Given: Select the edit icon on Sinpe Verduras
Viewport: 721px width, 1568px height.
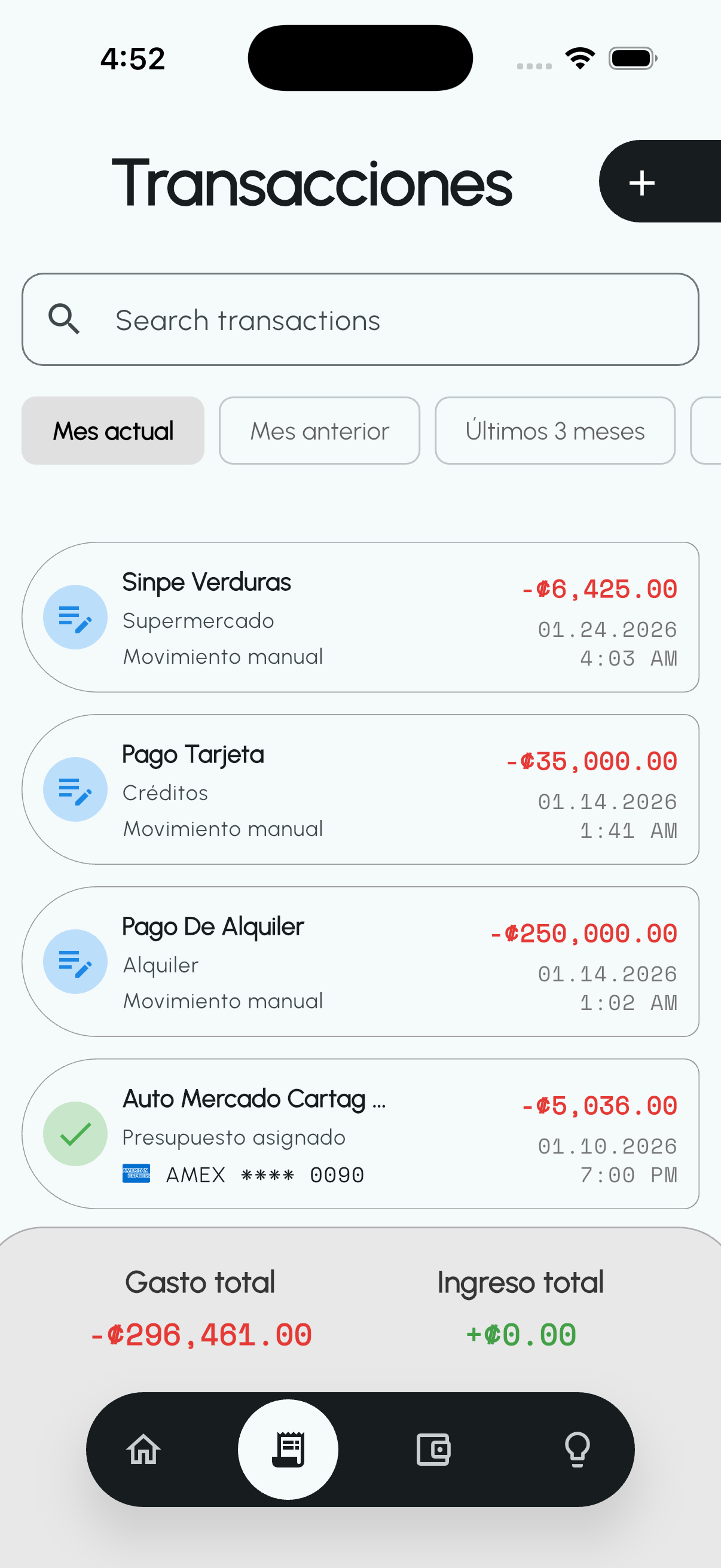Looking at the screenshot, I should 74,617.
